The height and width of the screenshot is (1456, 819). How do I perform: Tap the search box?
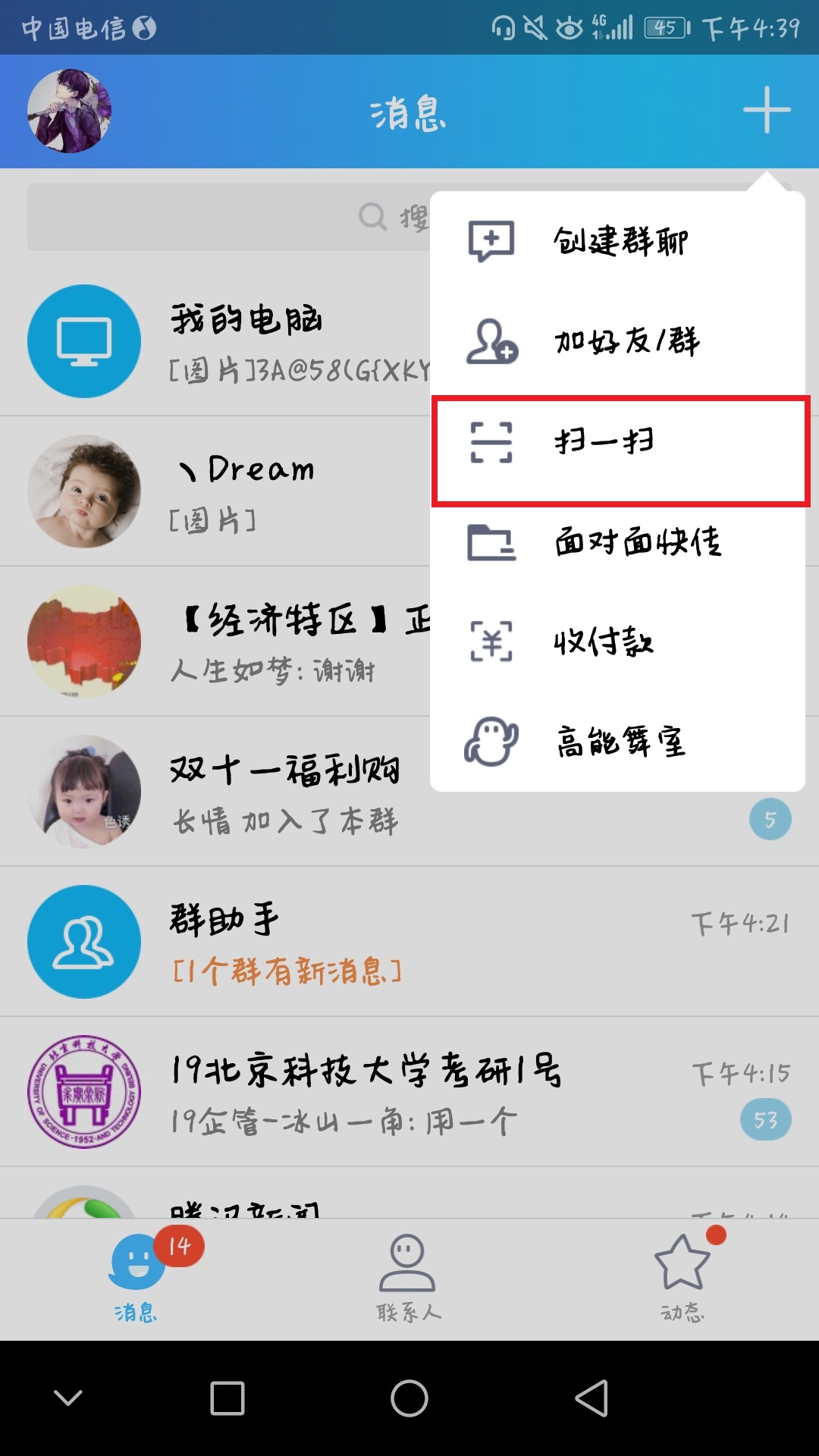227,217
